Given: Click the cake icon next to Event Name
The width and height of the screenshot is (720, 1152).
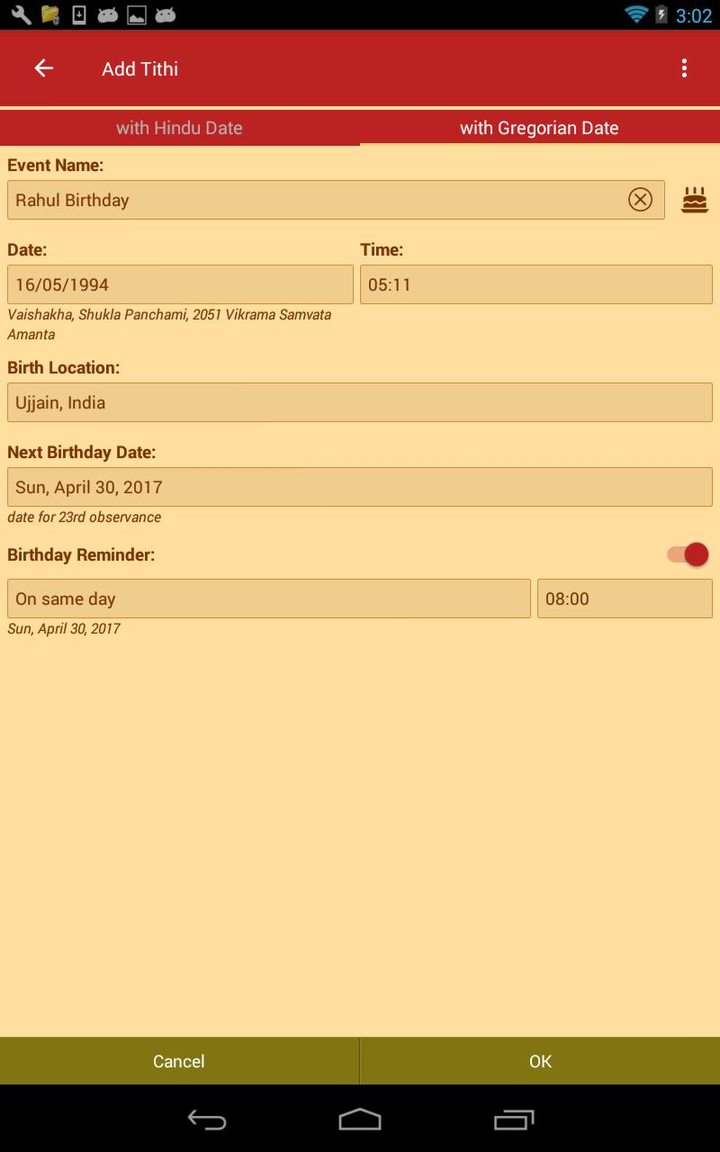Looking at the screenshot, I should coord(695,199).
